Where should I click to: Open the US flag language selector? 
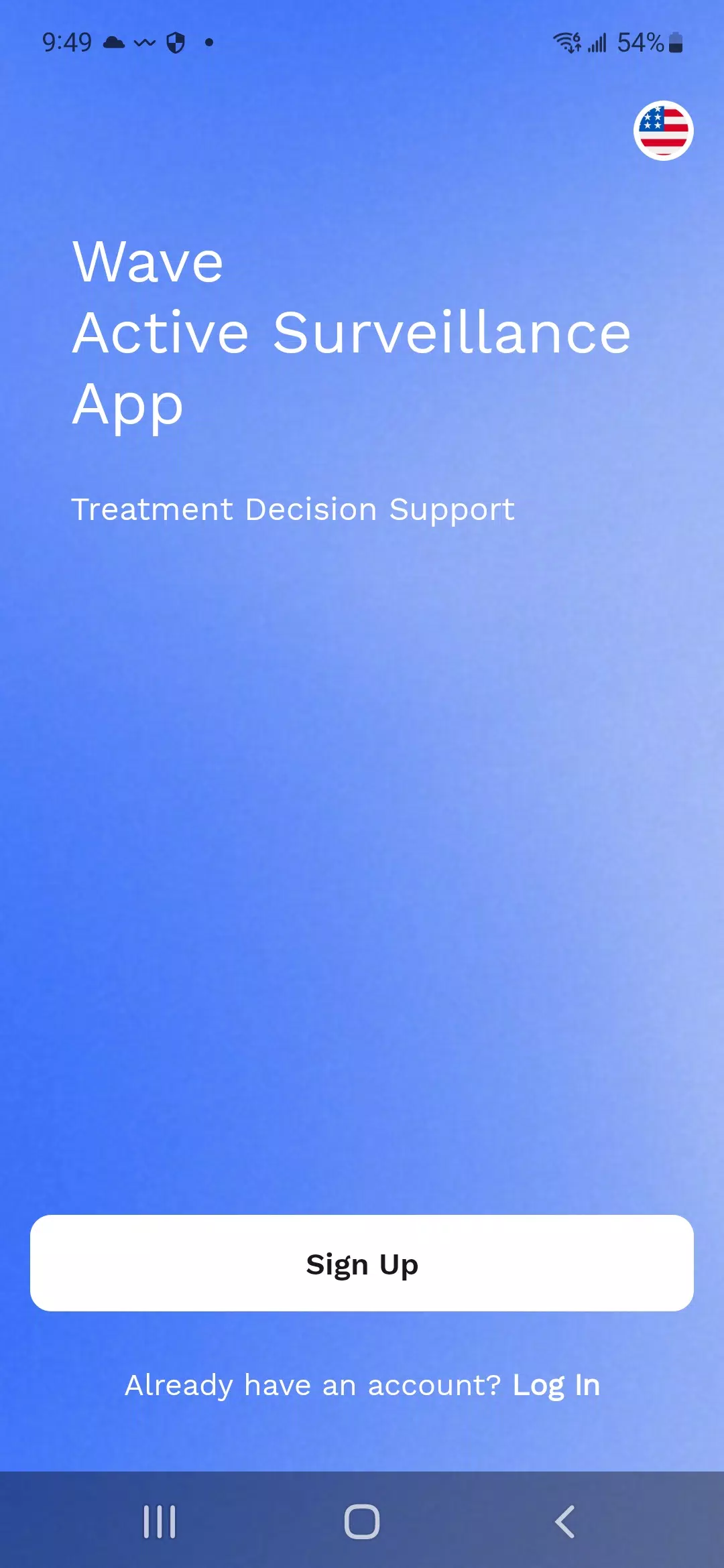663,131
